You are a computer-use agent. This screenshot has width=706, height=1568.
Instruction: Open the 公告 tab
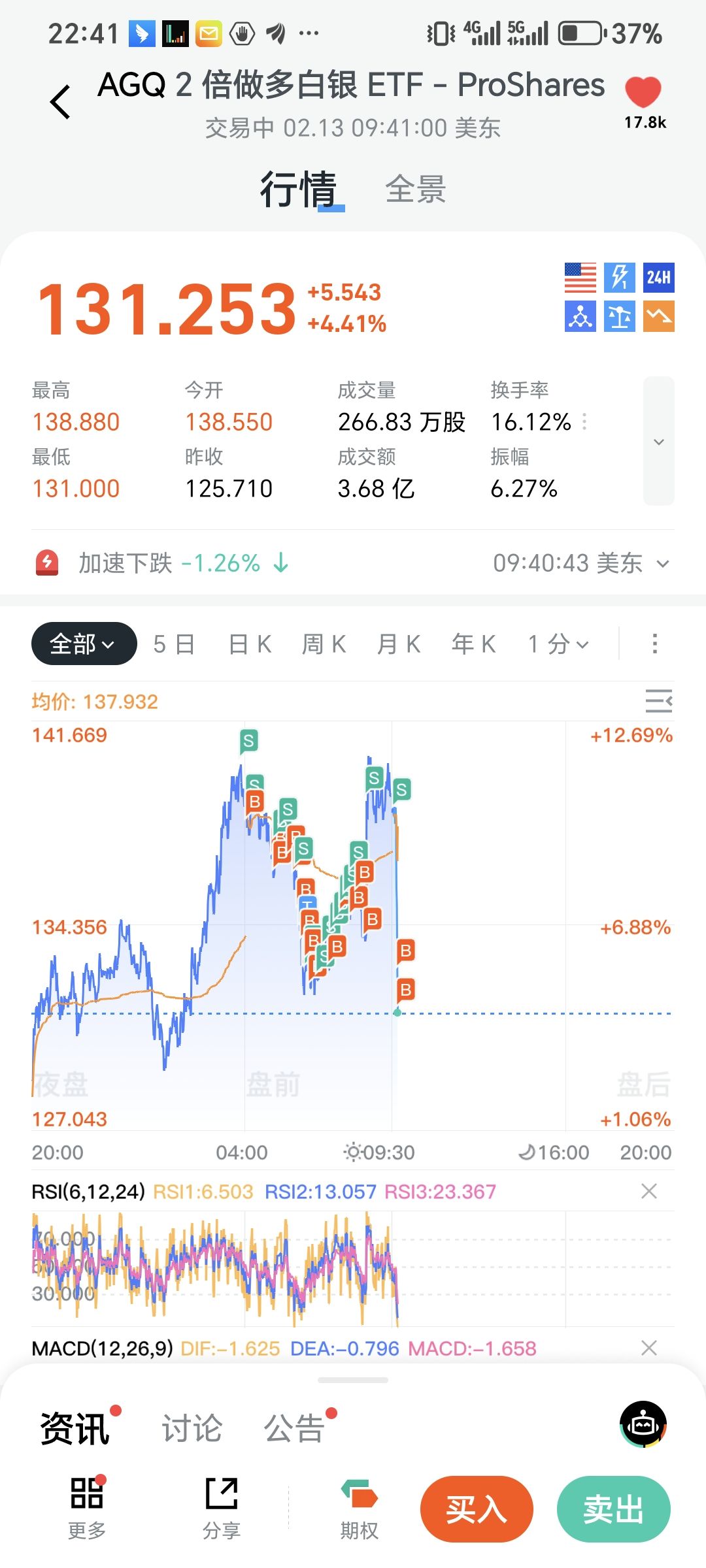[x=295, y=1428]
